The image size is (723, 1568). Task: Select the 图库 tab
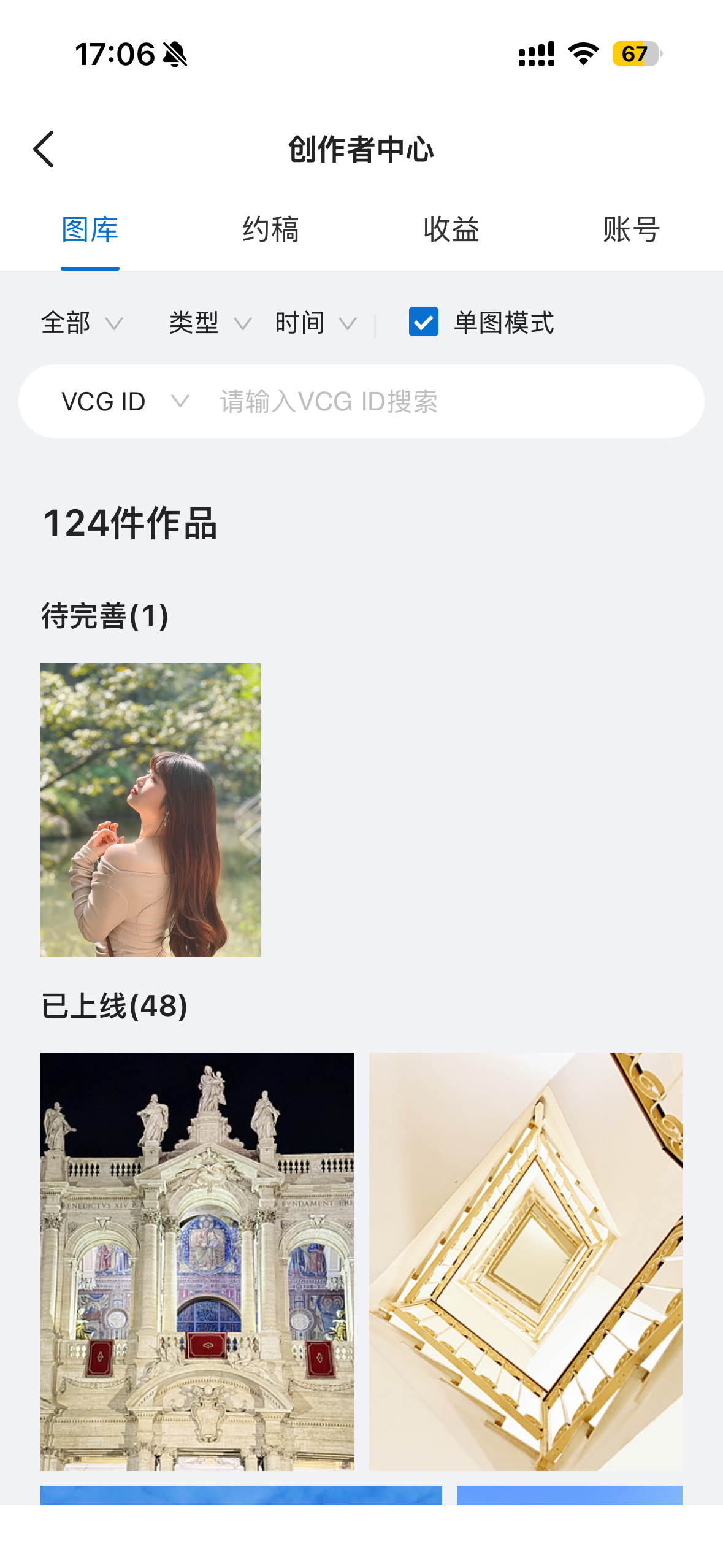point(90,231)
